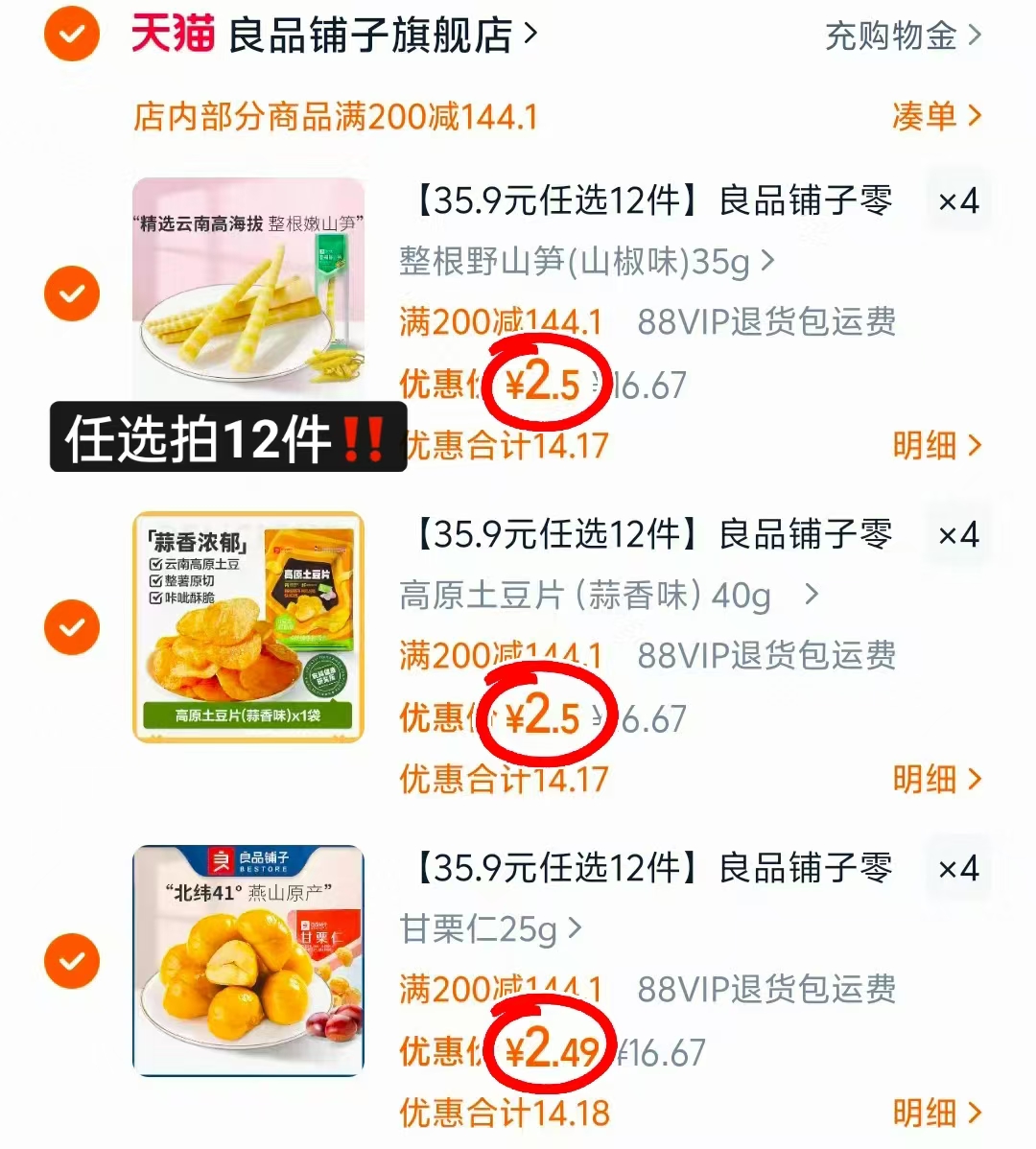Uncheck the 整根野山笋 item checkbox
The image size is (1036, 1149).
[x=71, y=293]
